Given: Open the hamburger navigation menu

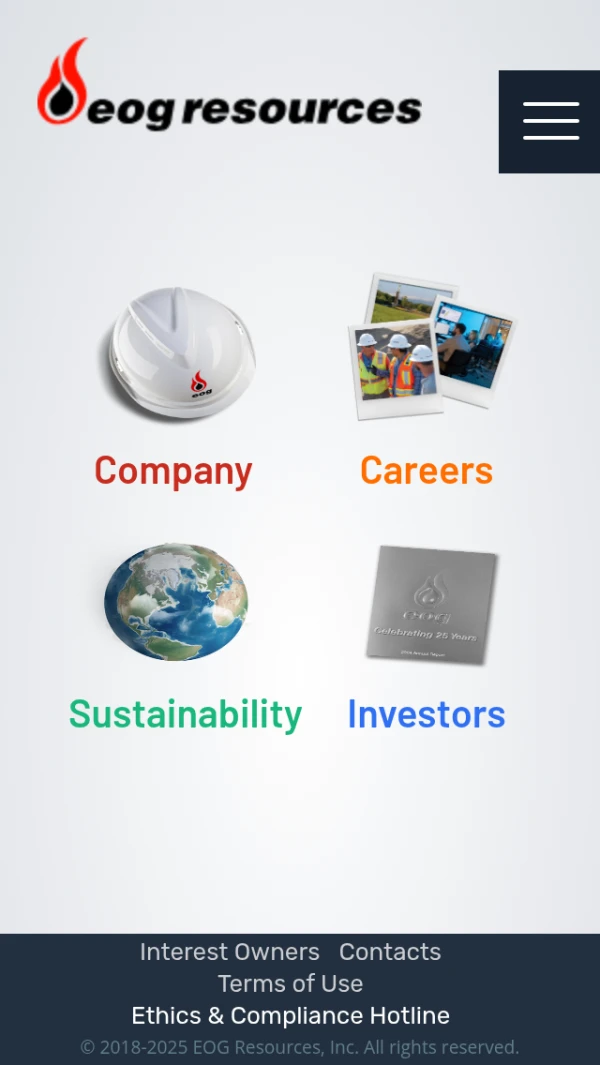Looking at the screenshot, I should (550, 121).
